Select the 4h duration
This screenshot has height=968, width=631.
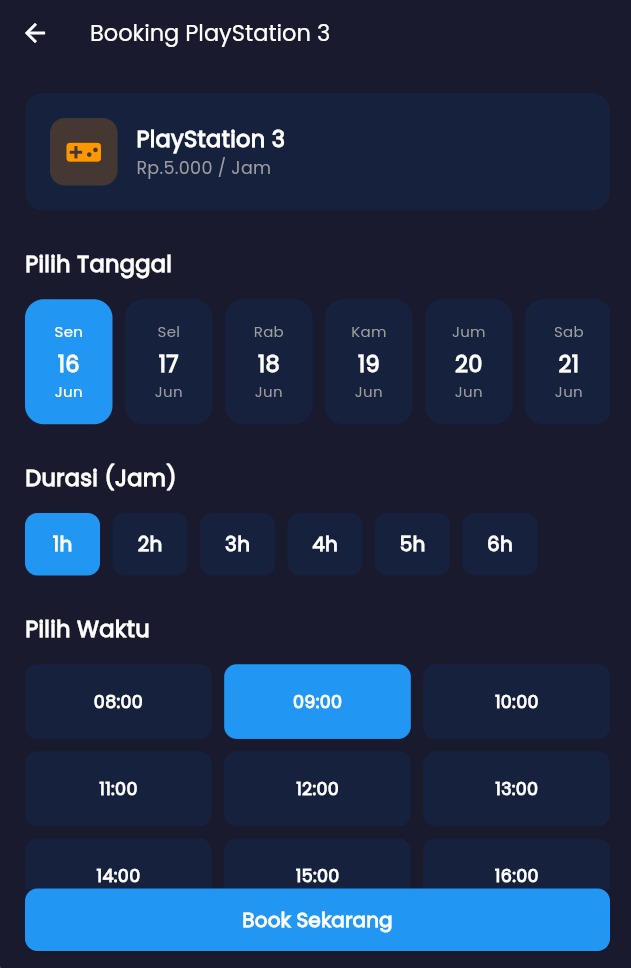coord(325,544)
